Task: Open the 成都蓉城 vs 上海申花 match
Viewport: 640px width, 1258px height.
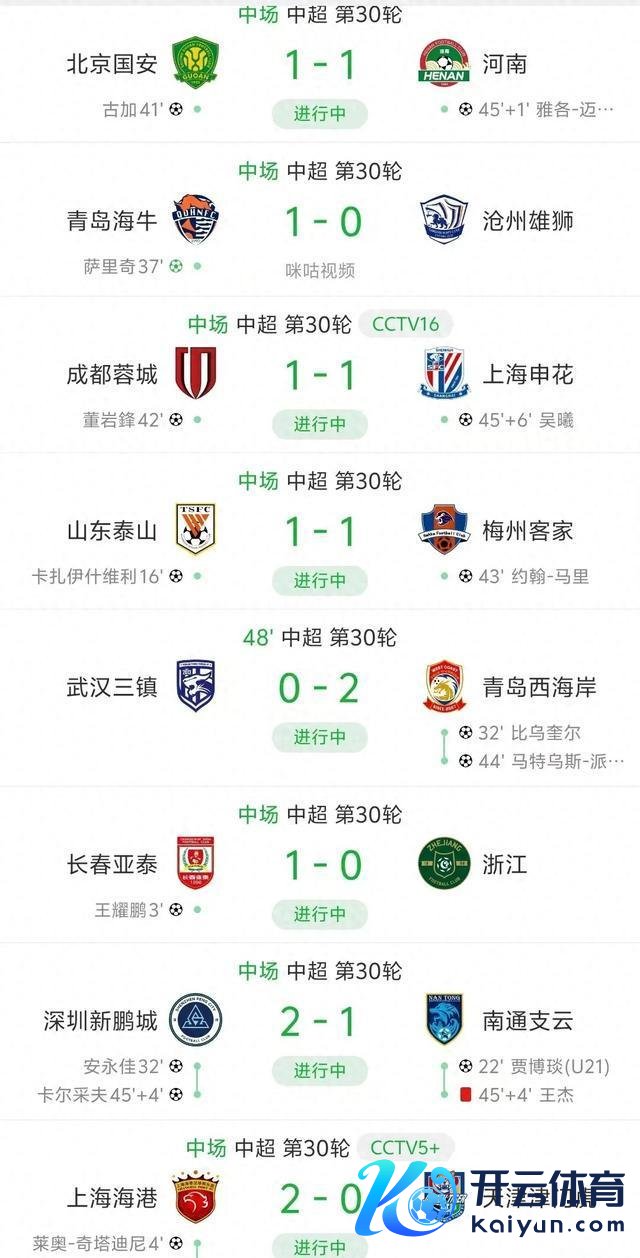Action: (320, 375)
